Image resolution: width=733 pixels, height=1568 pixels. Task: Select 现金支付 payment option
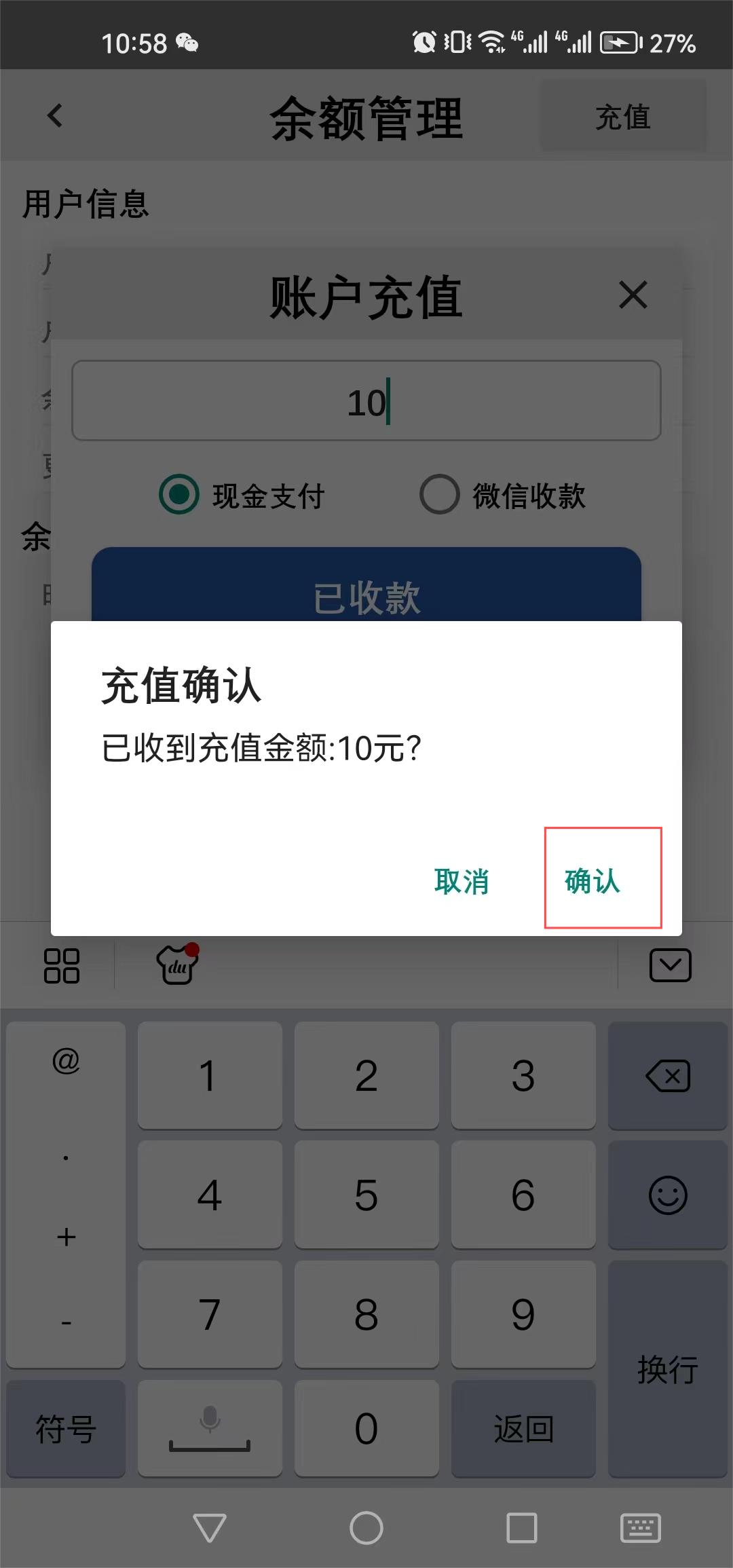coord(179,495)
